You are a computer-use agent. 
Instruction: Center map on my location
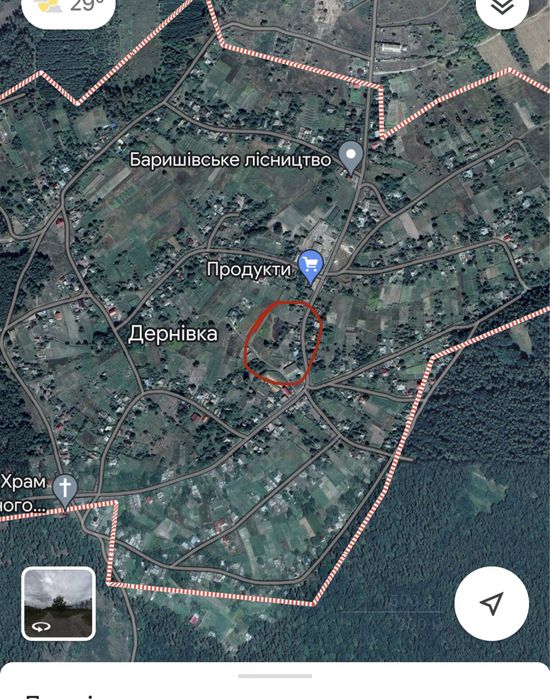492,604
